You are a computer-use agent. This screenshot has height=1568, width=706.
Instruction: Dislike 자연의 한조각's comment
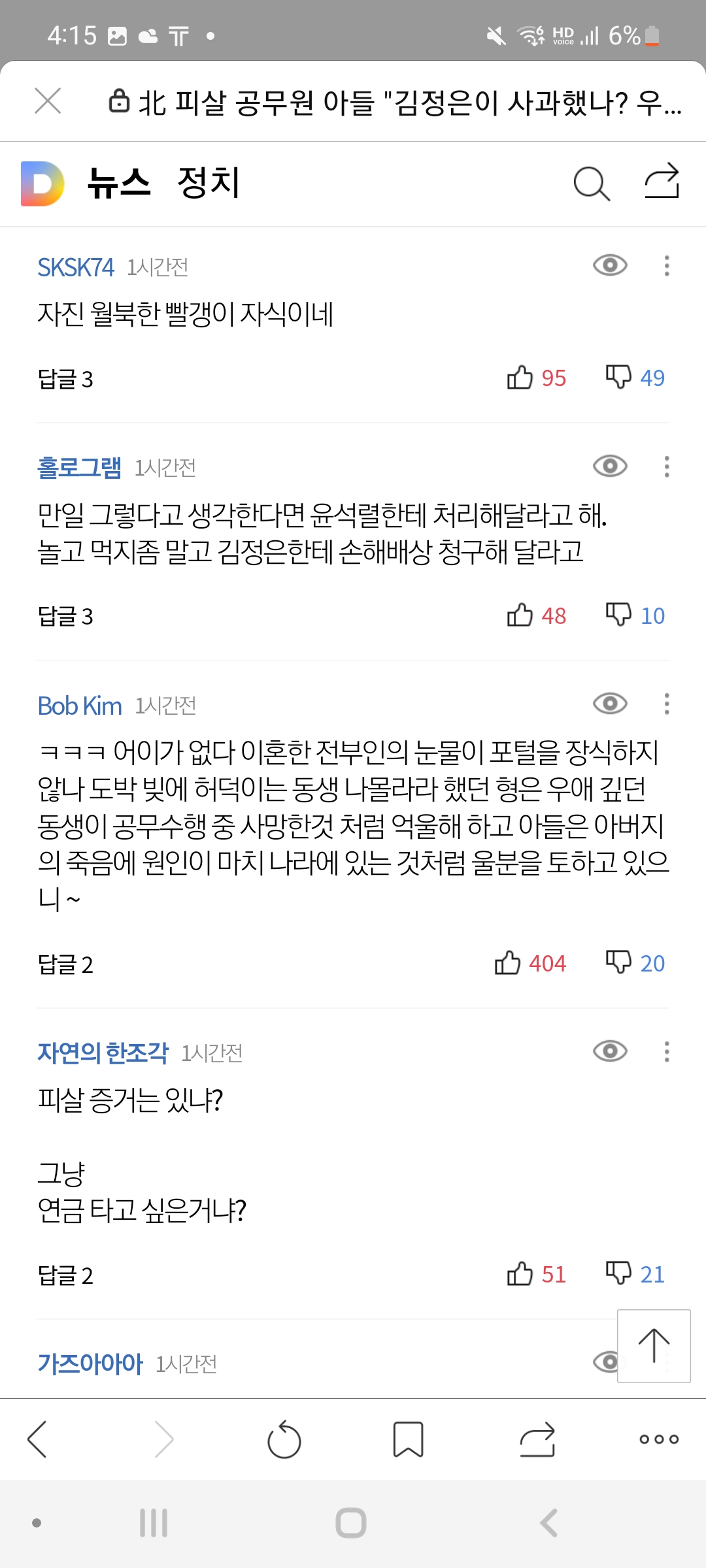pyautogui.click(x=618, y=1274)
